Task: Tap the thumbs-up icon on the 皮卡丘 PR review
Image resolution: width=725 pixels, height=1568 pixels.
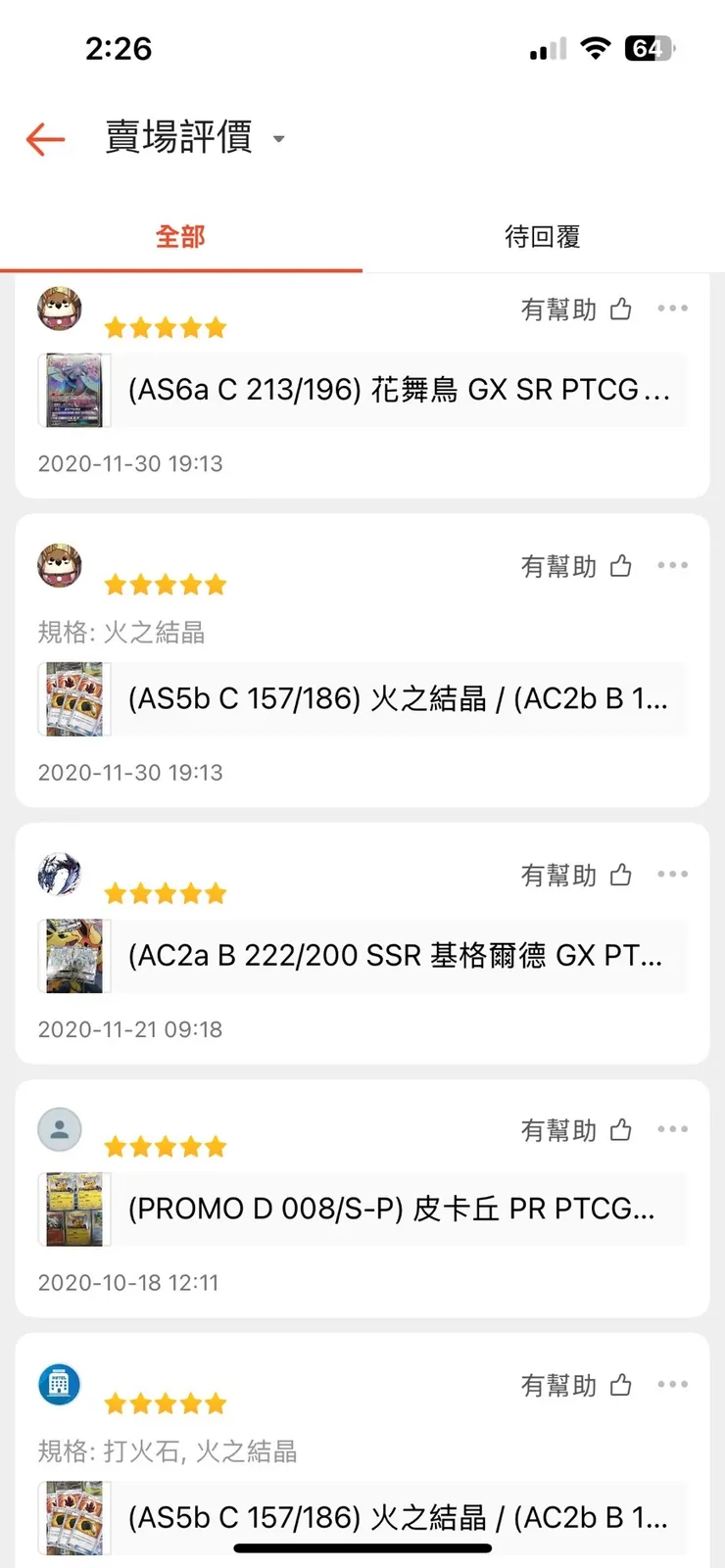Action: click(620, 1129)
